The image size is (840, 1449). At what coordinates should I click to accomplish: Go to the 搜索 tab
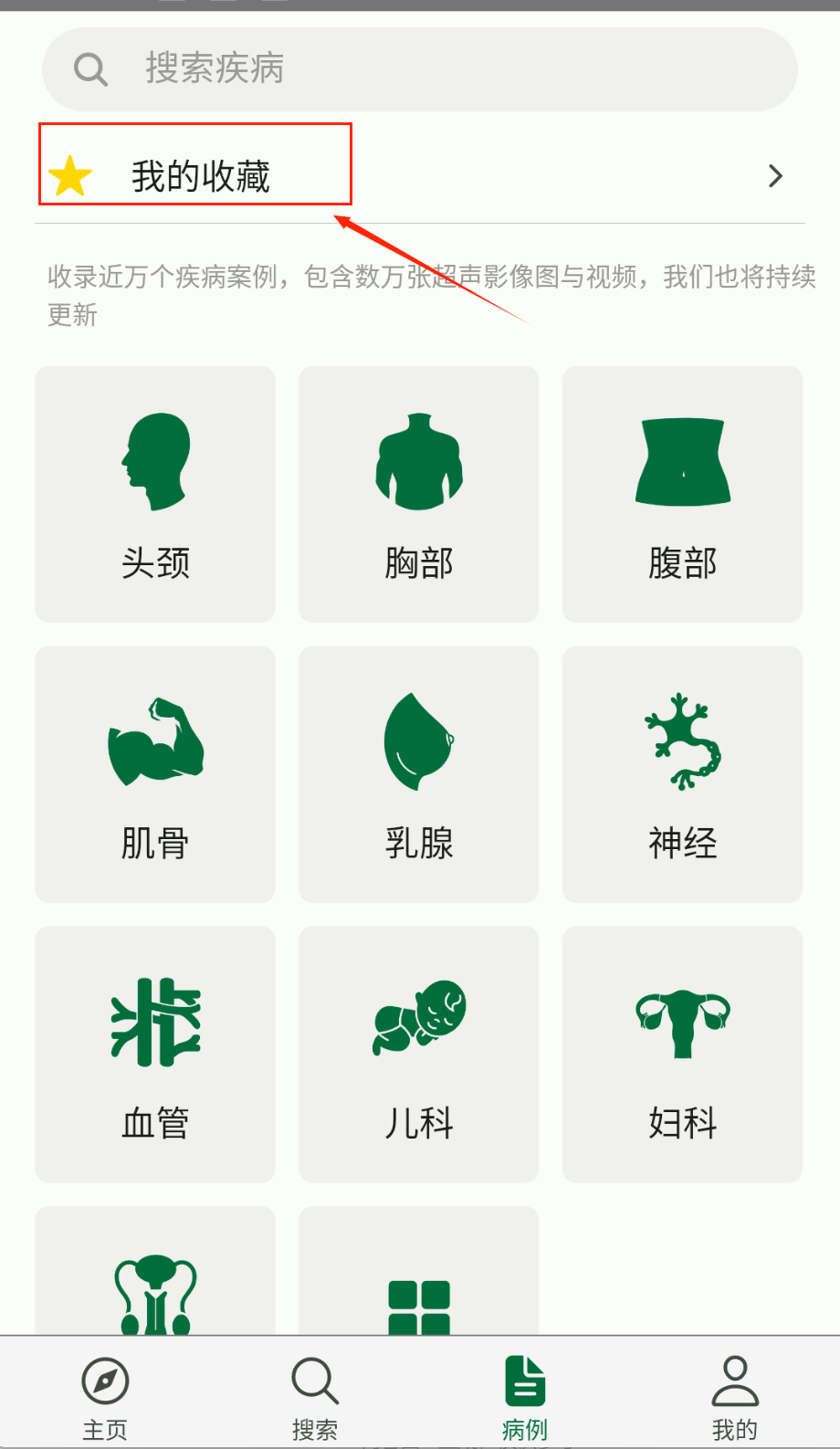(315, 1397)
